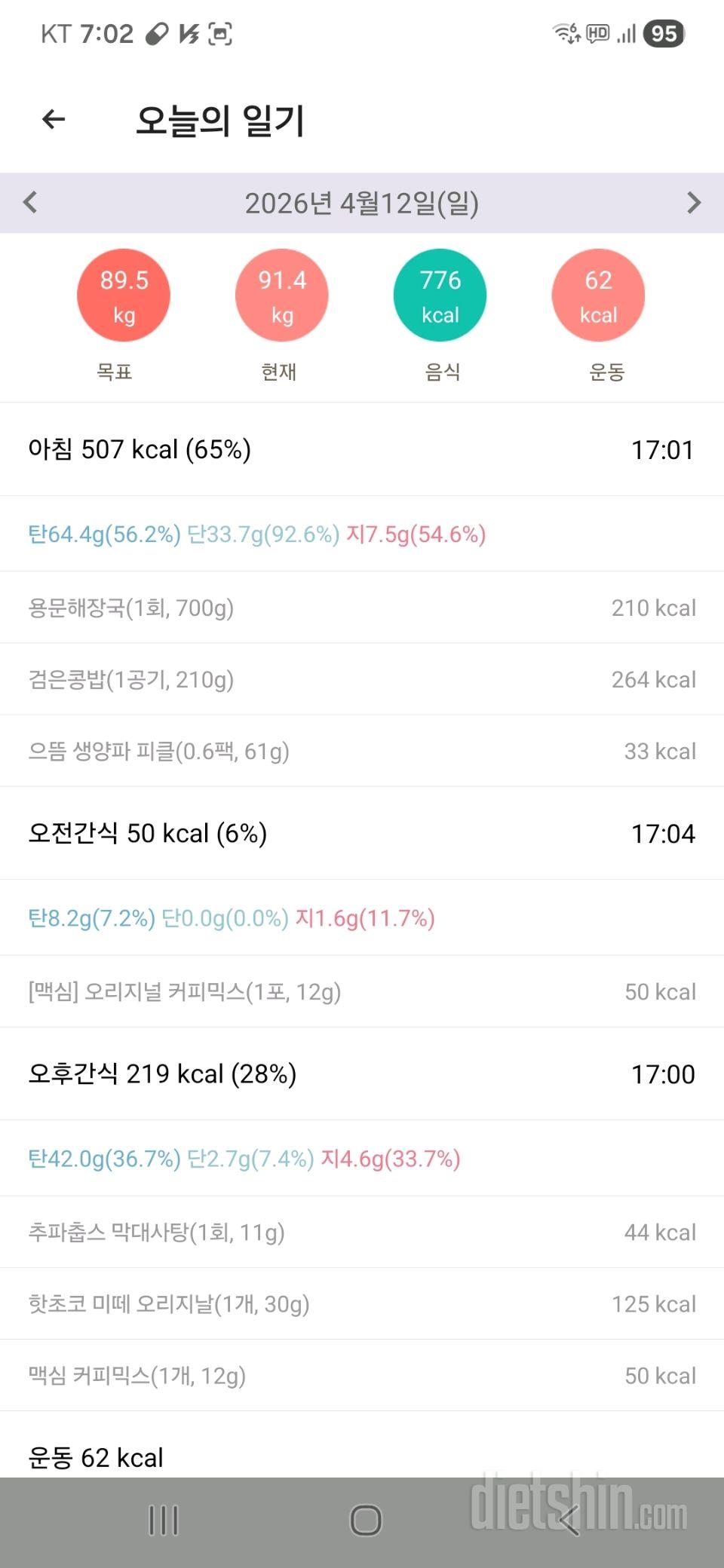Tap the system home button
This screenshot has height=1568, width=724.
click(366, 1520)
